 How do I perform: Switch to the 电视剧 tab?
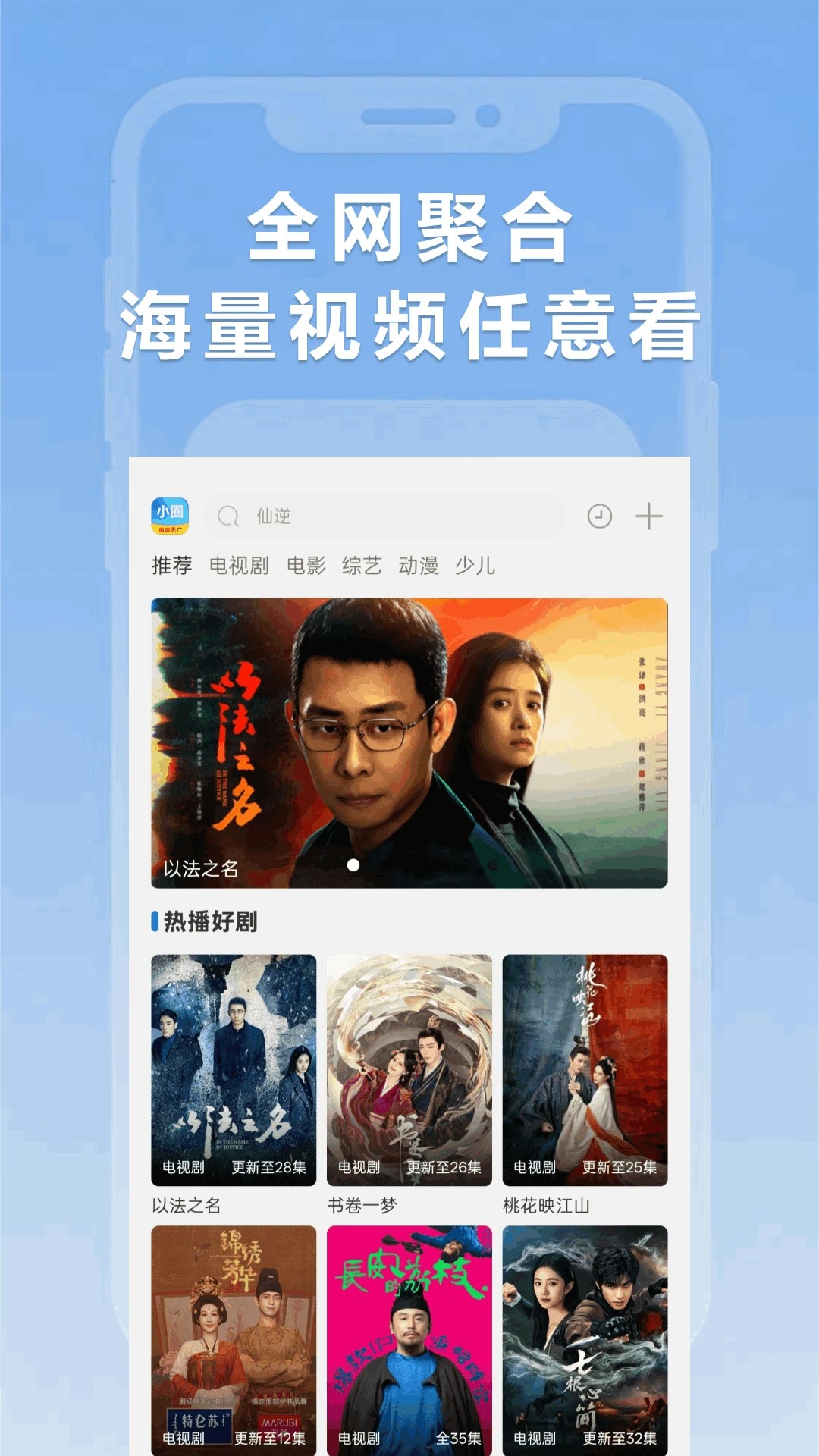click(x=238, y=565)
